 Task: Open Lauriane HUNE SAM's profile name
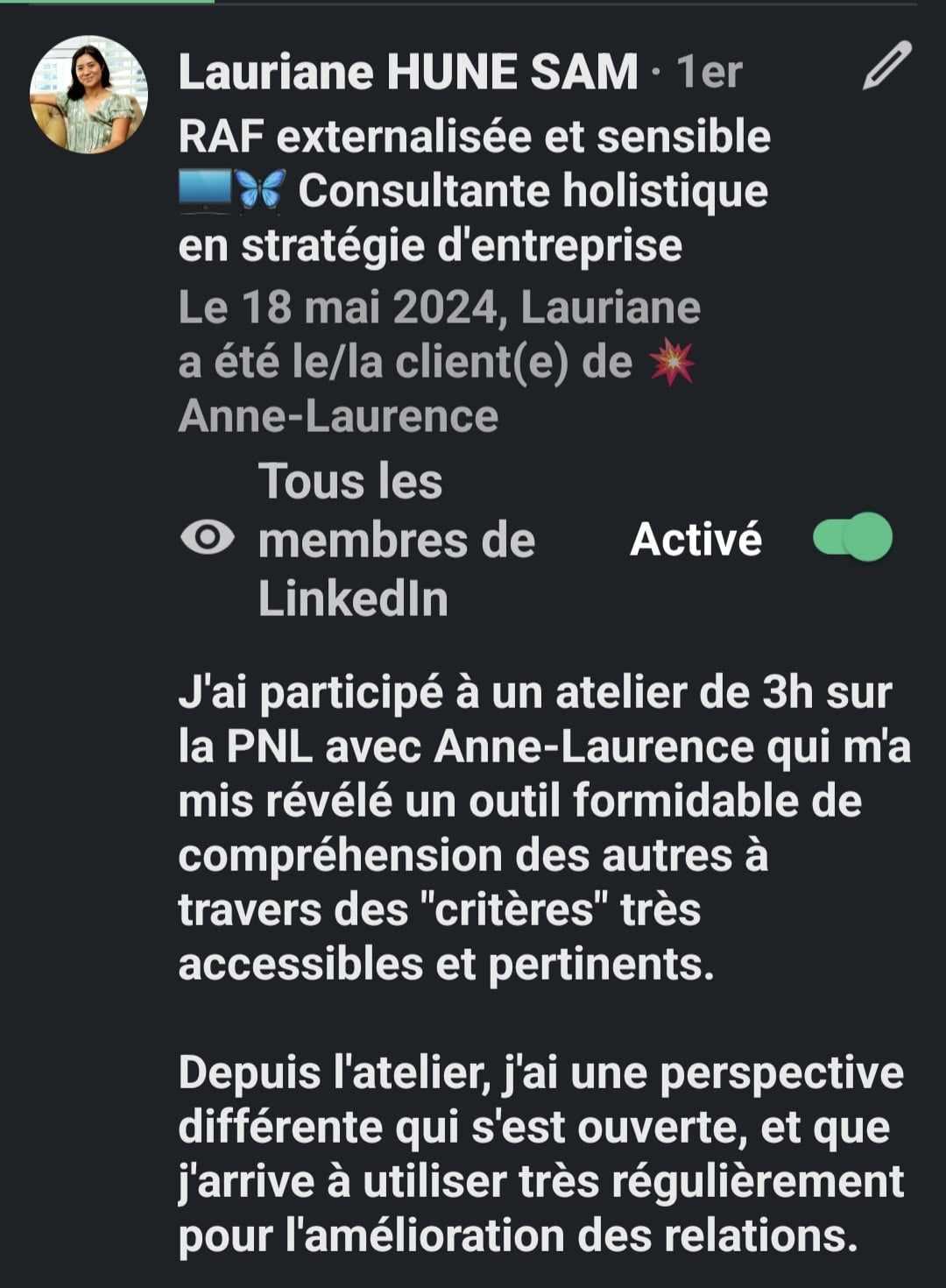(x=407, y=72)
